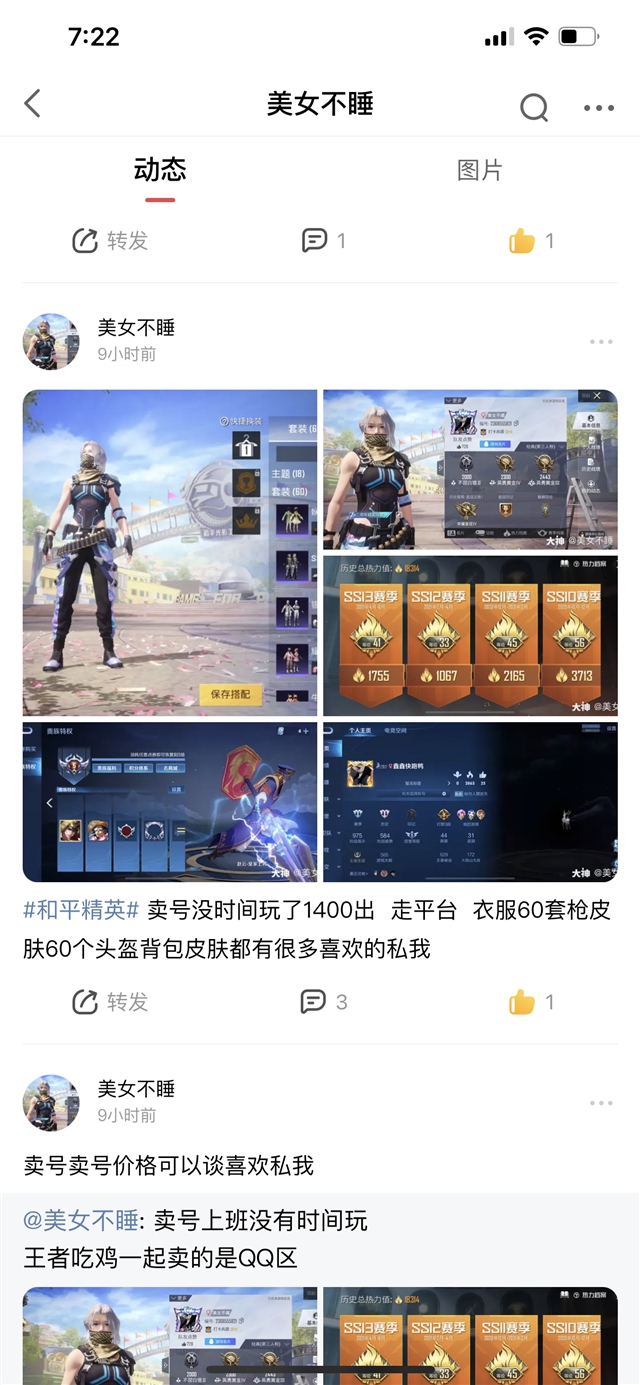Open the 个人主页 profile screenshot image
Viewport: 640px width, 1385px height.
click(470, 802)
